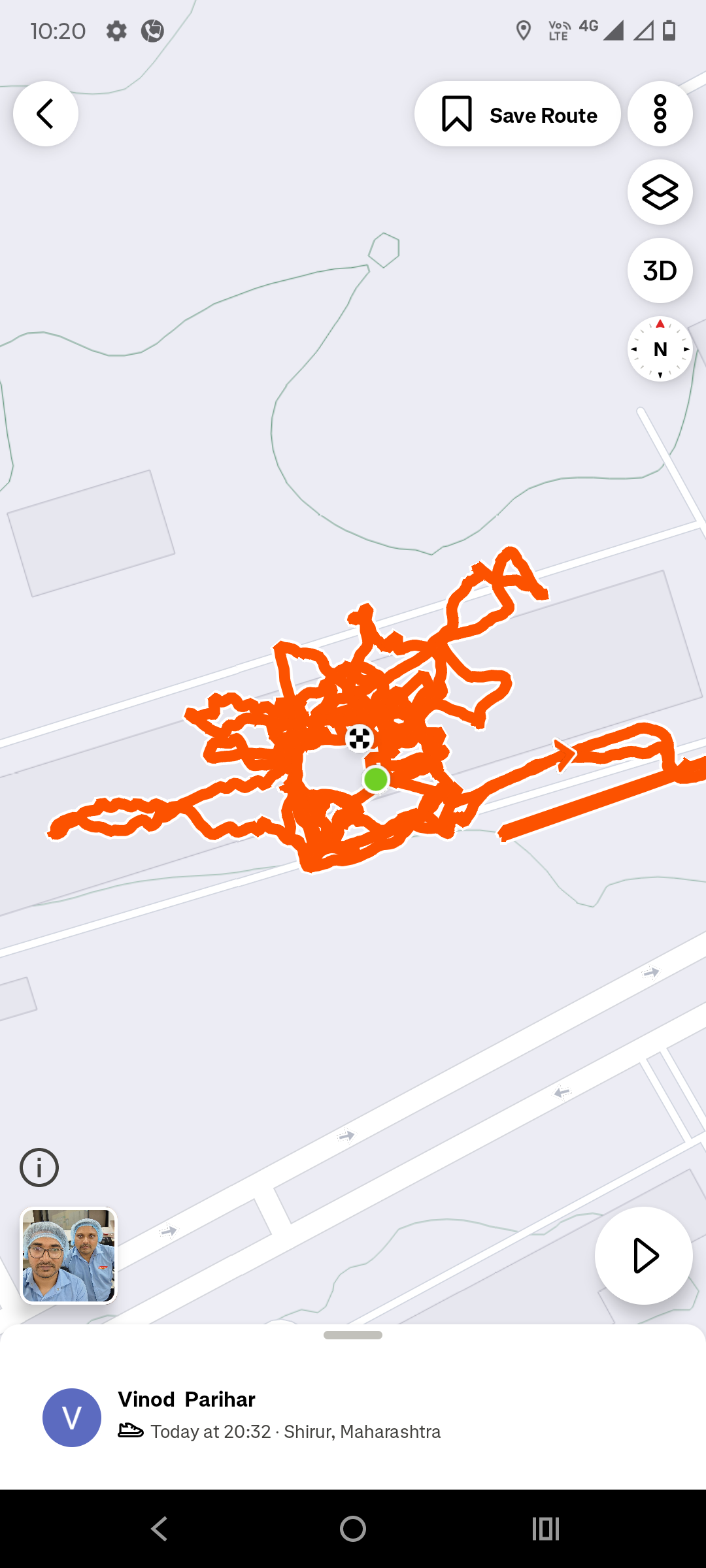Screen dimensions: 706x1568
Task: Open the map layers selector
Action: (660, 193)
